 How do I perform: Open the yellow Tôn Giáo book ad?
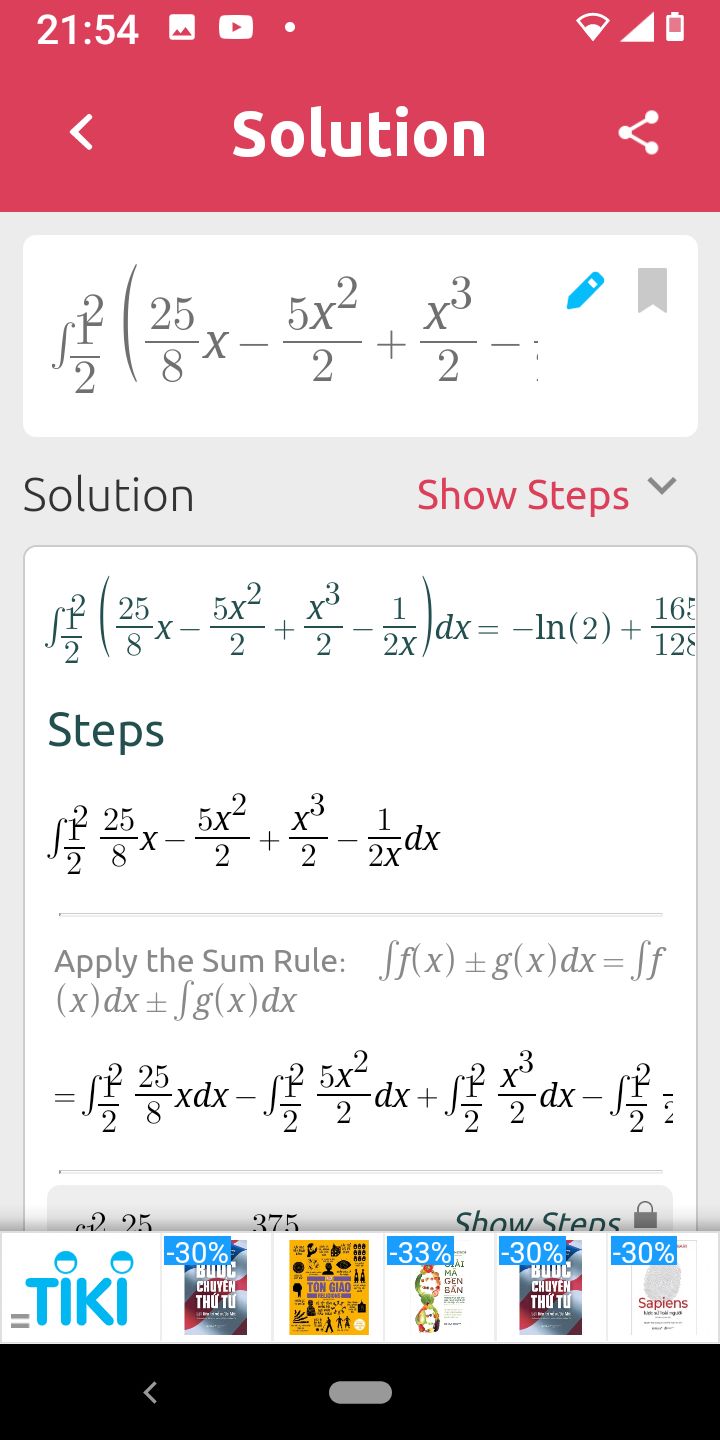click(329, 1288)
